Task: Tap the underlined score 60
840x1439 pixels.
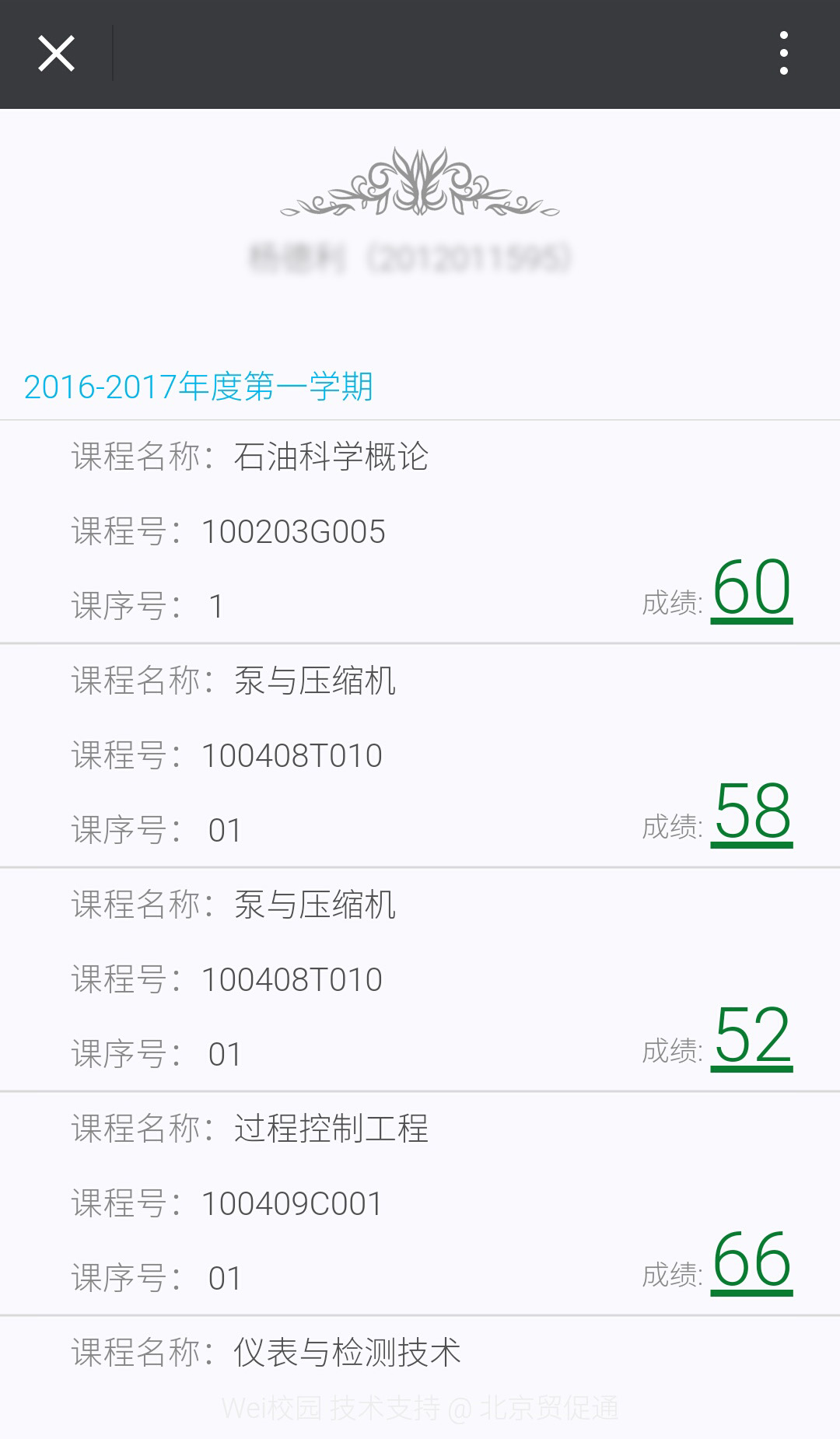Action: coord(751,590)
